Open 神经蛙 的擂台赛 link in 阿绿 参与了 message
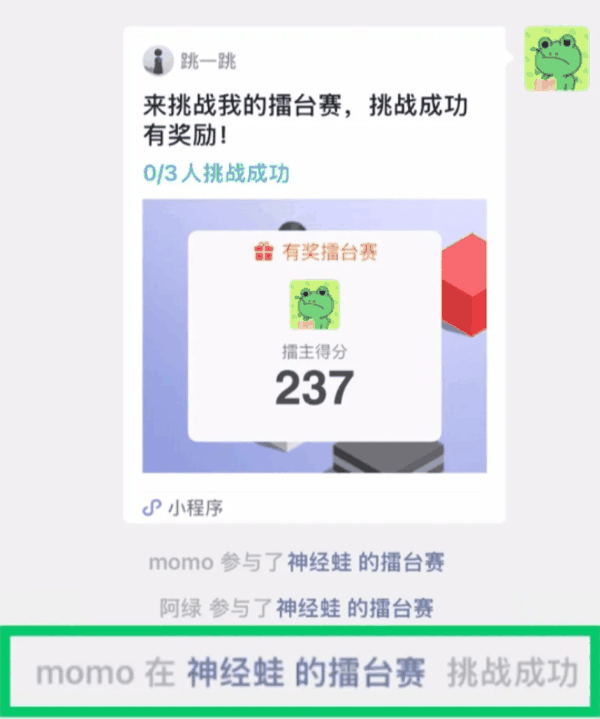This screenshot has height=719, width=600. click(354, 607)
